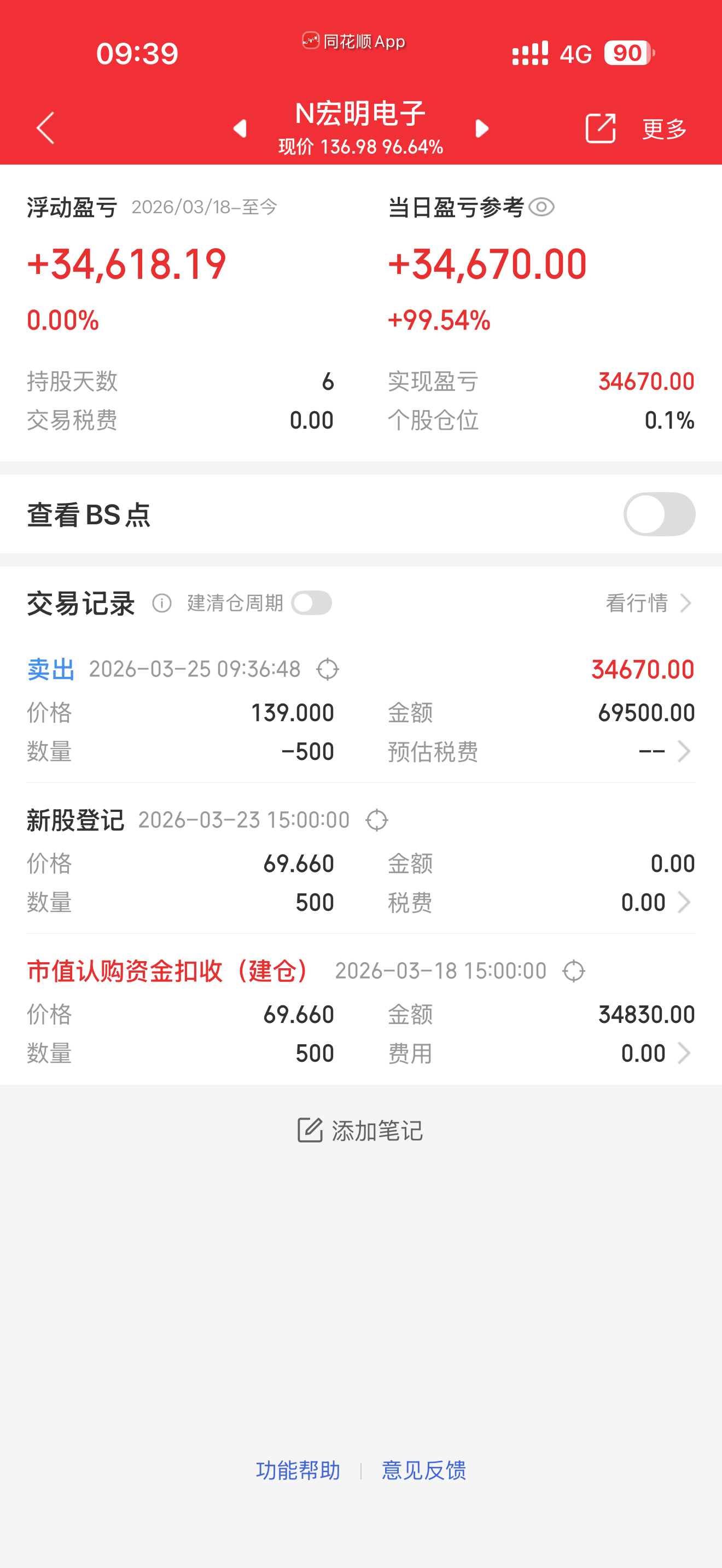The image size is (722, 1568).
Task: Open the 更多 menu
Action: pyautogui.click(x=665, y=128)
